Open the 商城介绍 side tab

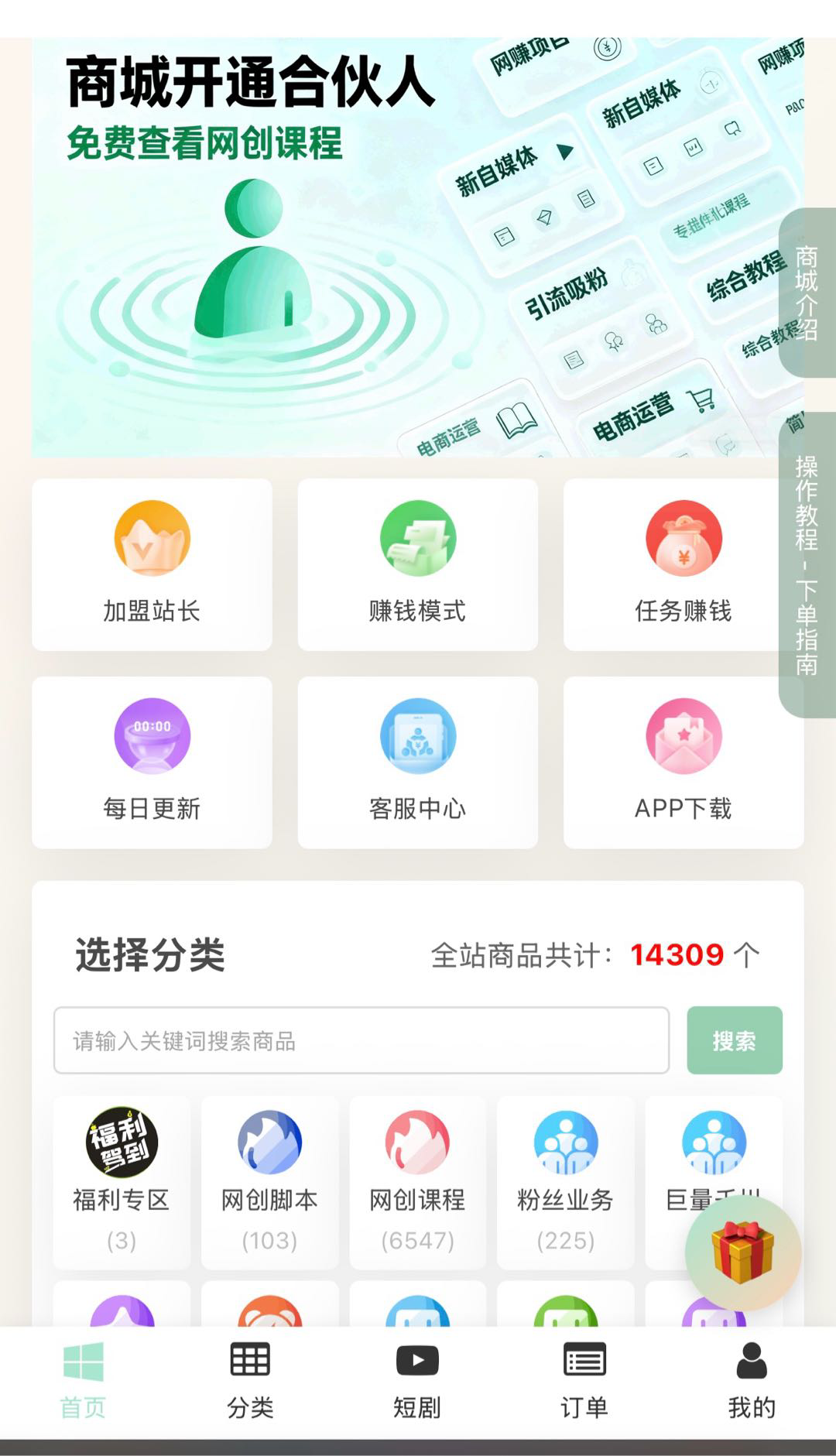tap(807, 293)
